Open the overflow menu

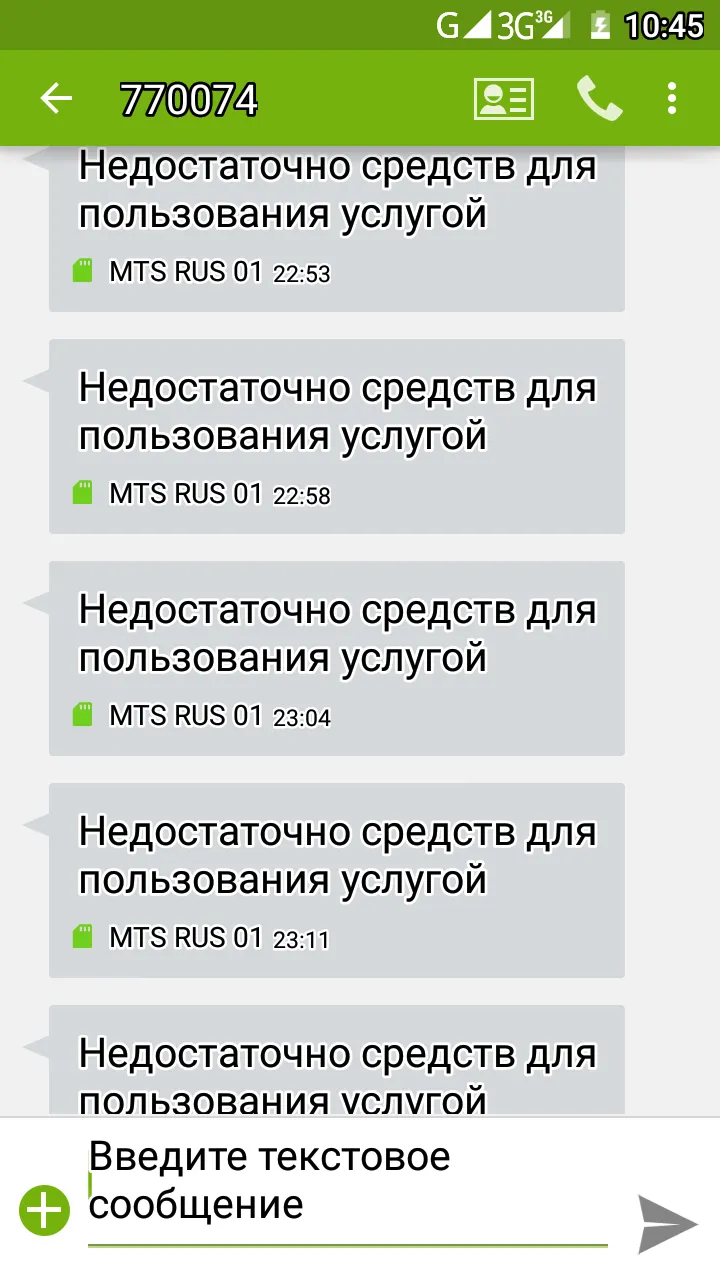(672, 98)
